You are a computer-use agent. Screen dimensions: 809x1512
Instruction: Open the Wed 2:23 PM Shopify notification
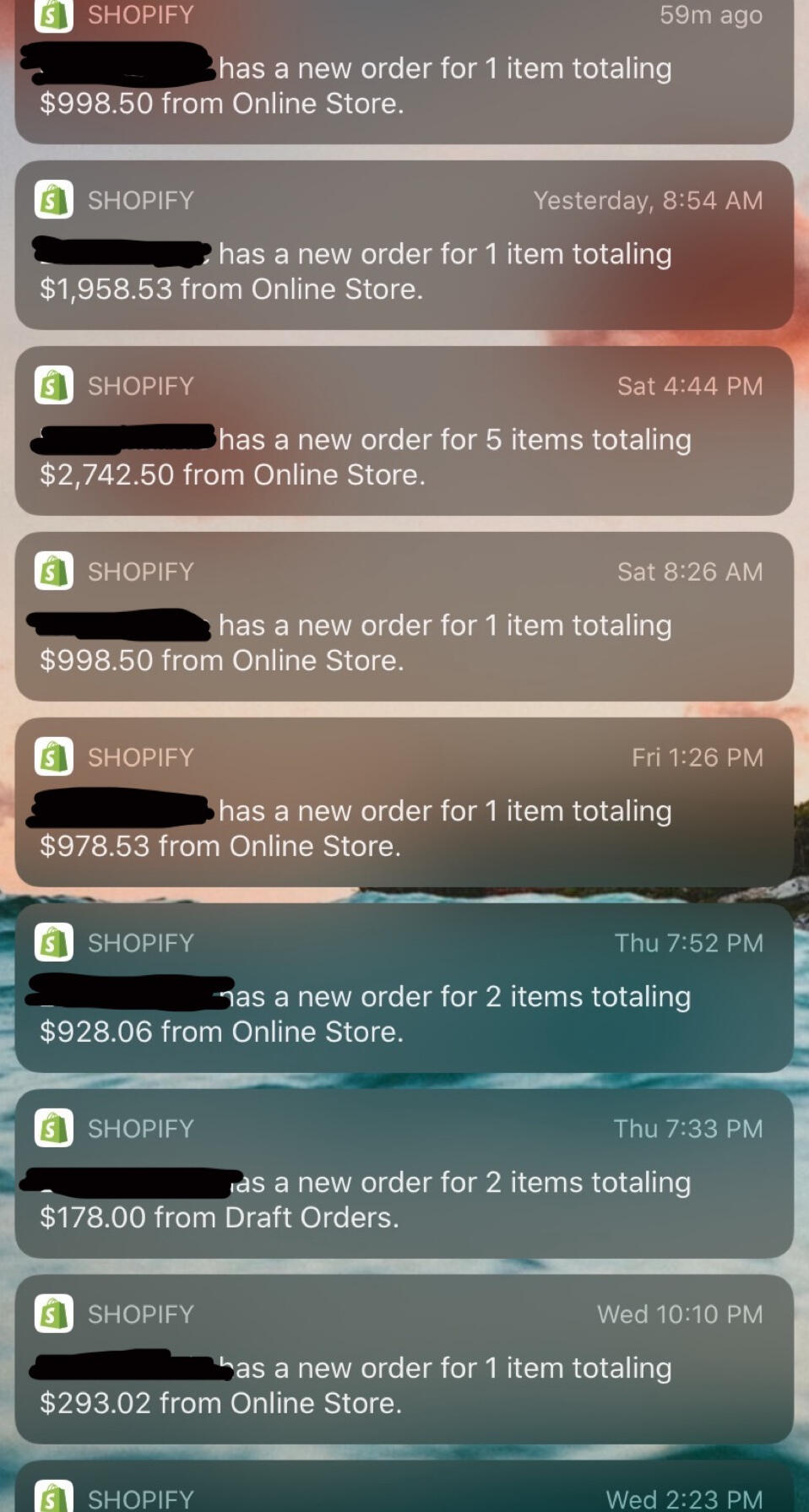[x=404, y=1493]
